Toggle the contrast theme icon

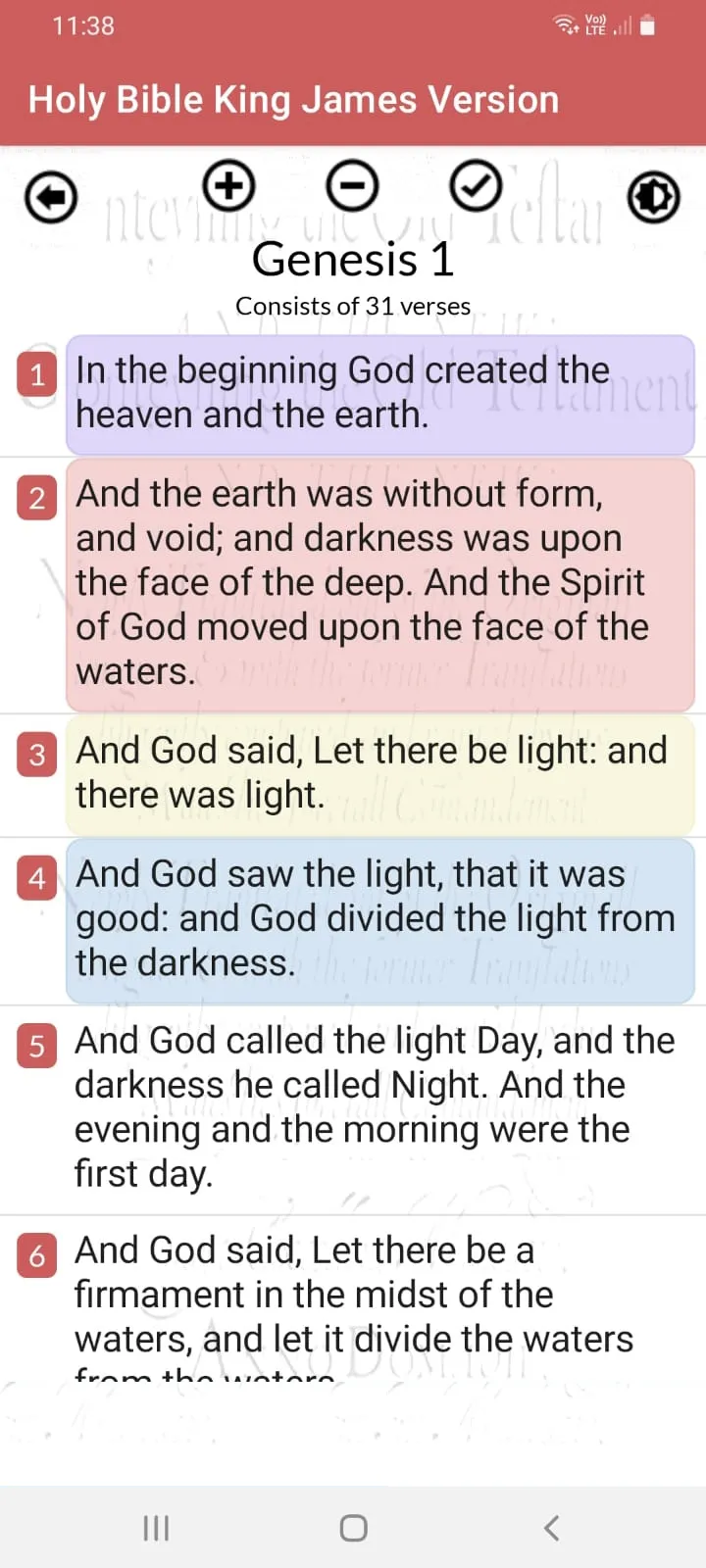pos(653,198)
